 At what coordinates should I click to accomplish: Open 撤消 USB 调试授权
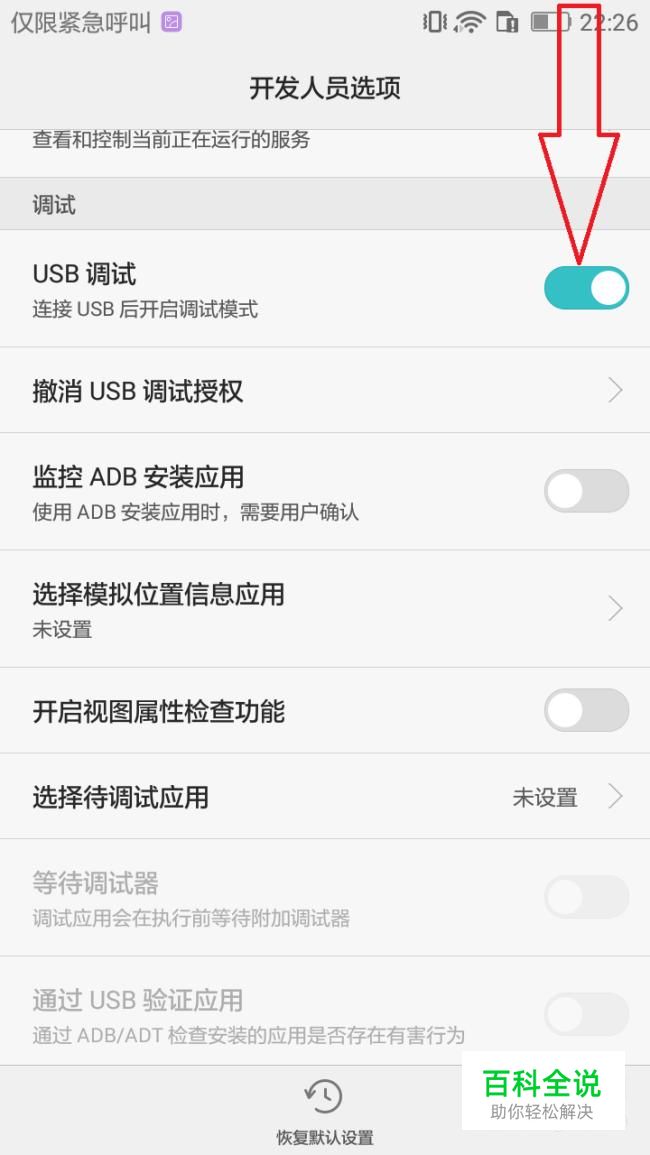pyautogui.click(x=325, y=390)
